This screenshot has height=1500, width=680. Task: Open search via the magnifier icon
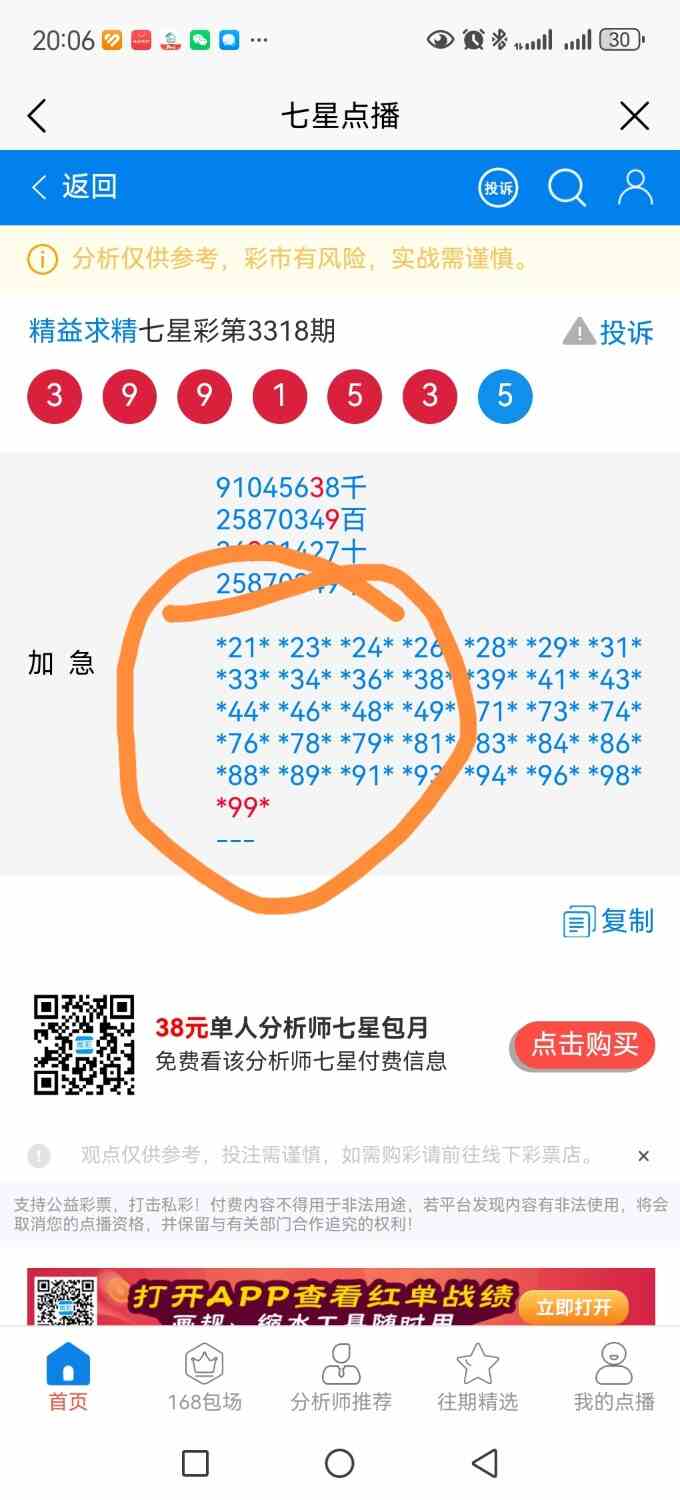tap(566, 187)
